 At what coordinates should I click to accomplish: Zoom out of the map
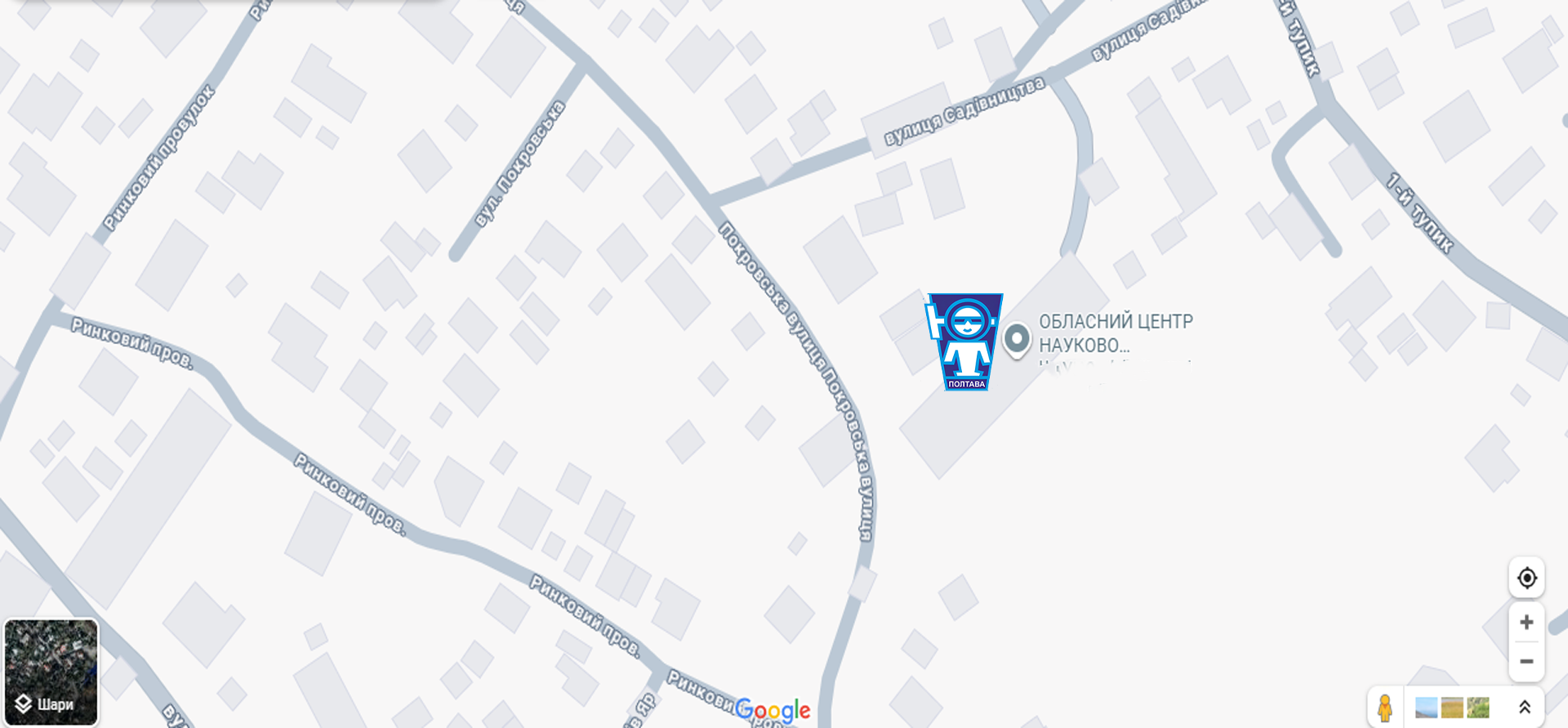pos(1526,661)
